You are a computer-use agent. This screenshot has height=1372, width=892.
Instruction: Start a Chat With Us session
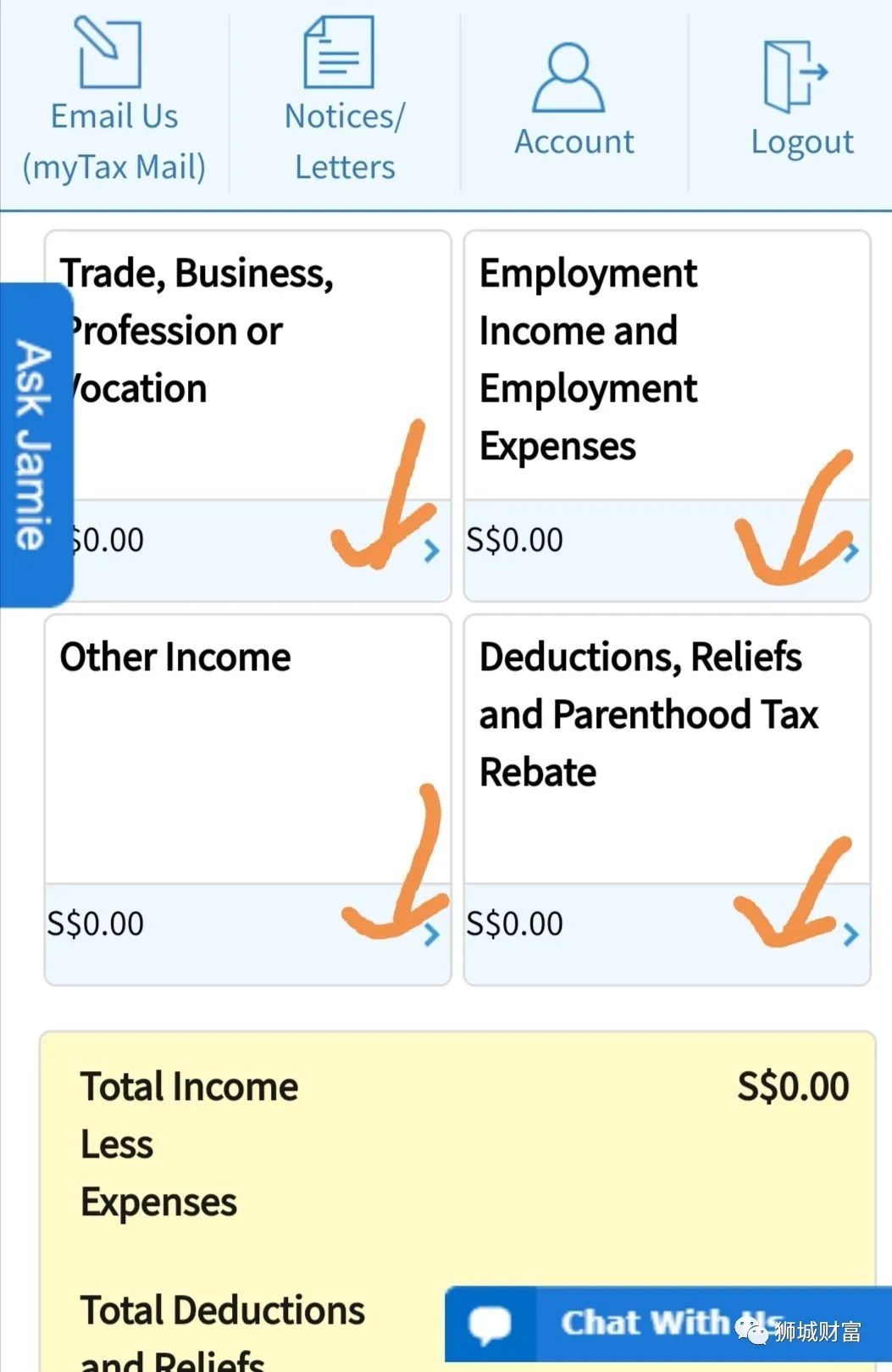pyautogui.click(x=644, y=1322)
